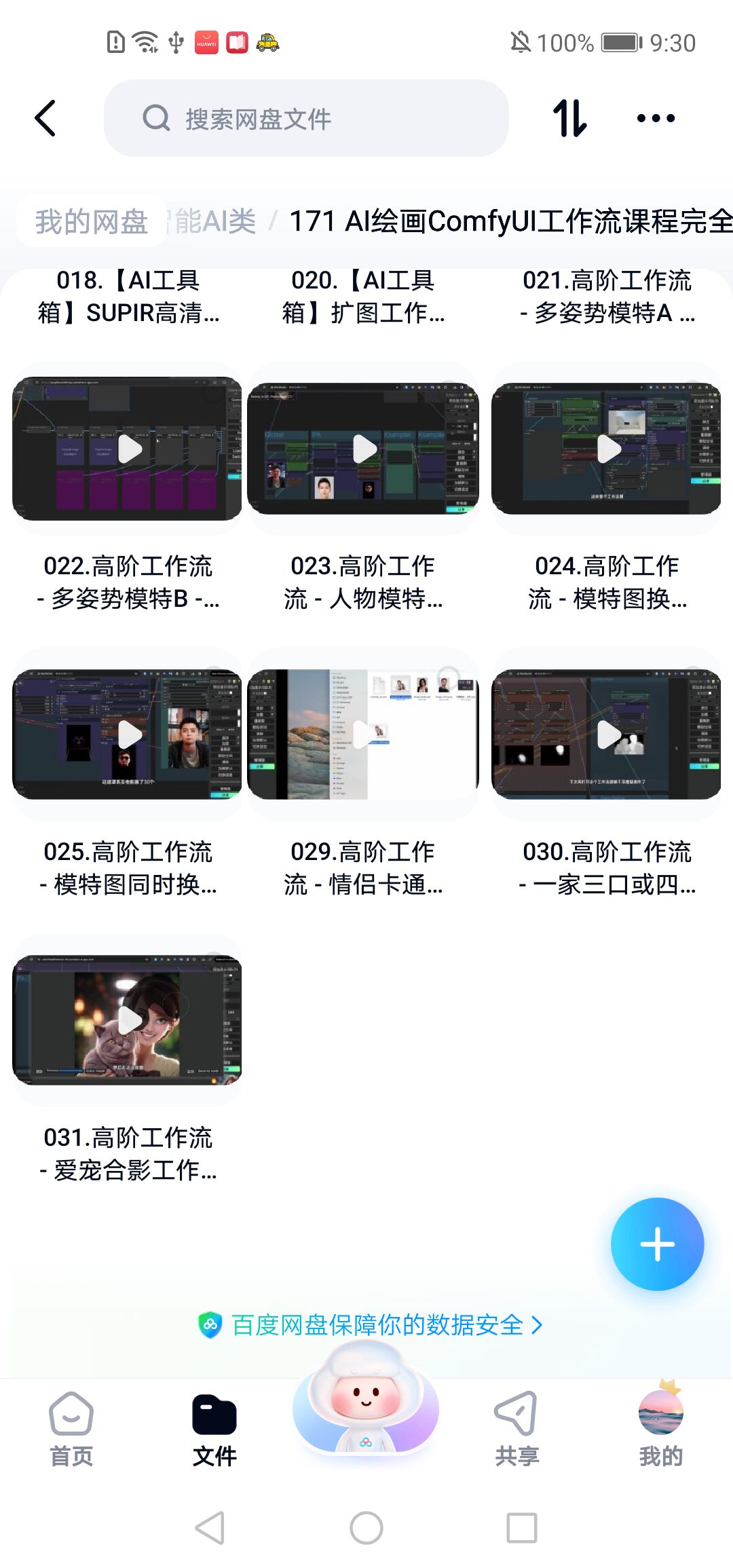Open video 030 一家三口或四
This screenshot has width=733, height=1568.
[x=606, y=734]
